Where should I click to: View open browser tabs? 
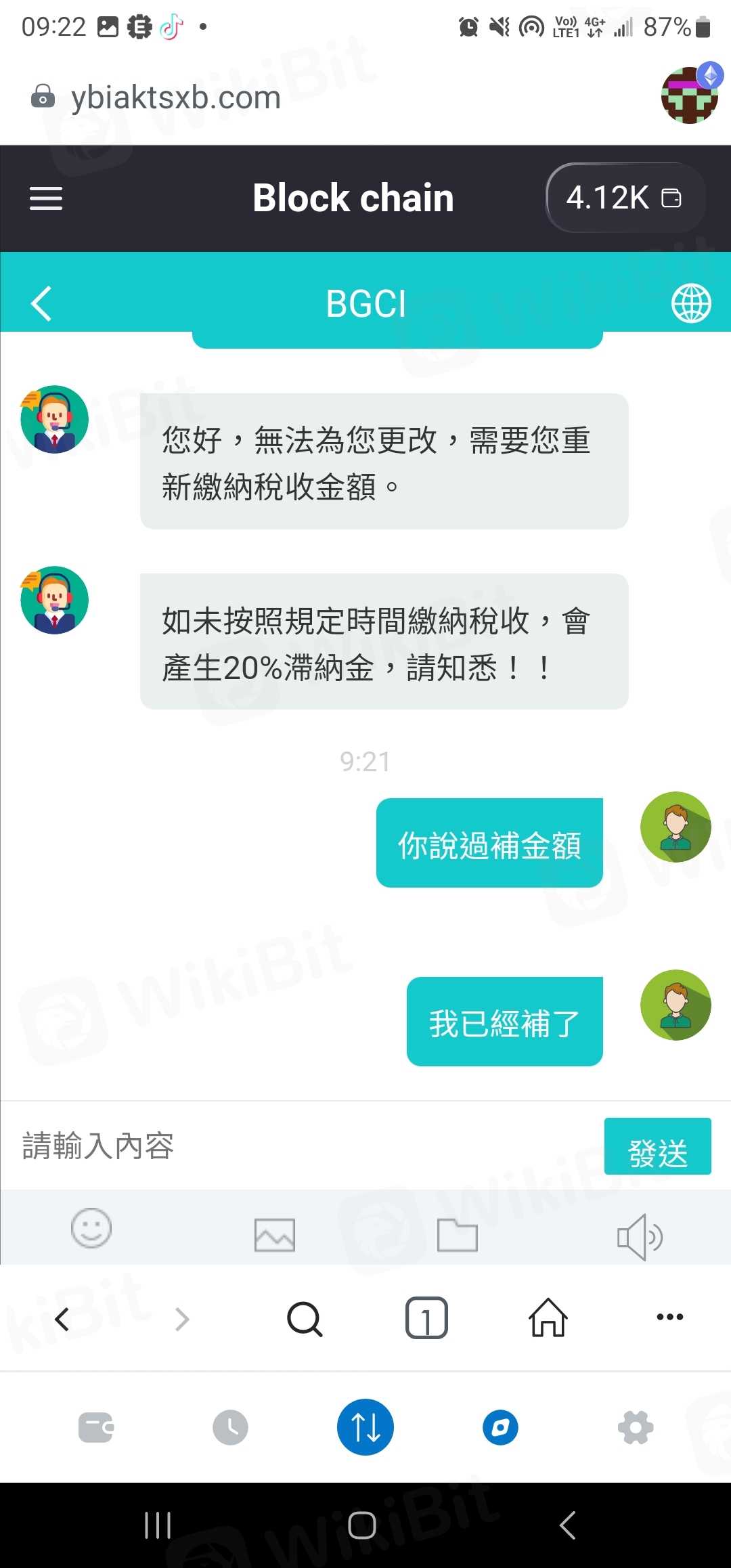click(426, 1319)
